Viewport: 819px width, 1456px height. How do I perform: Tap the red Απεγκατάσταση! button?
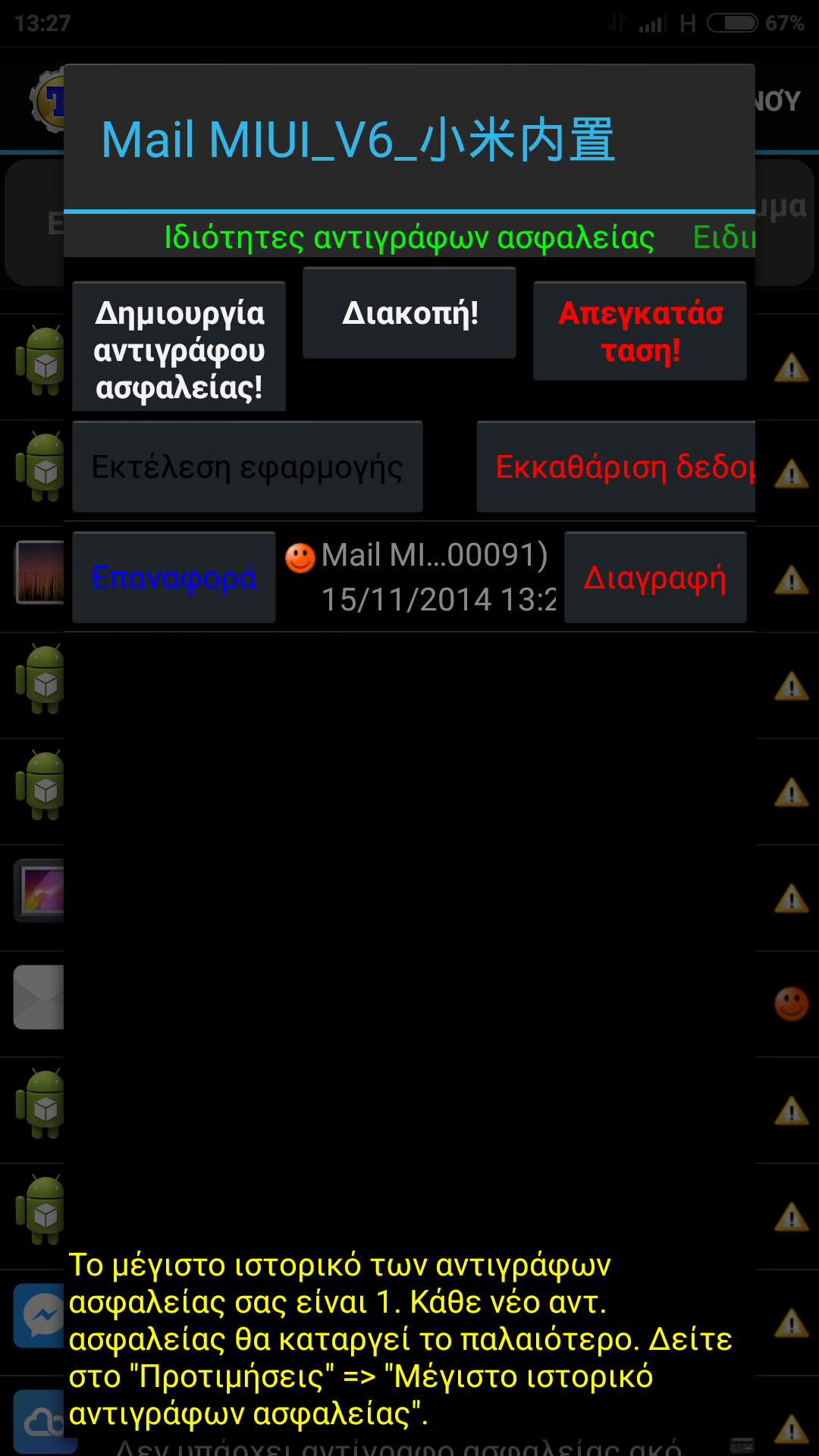click(x=640, y=331)
